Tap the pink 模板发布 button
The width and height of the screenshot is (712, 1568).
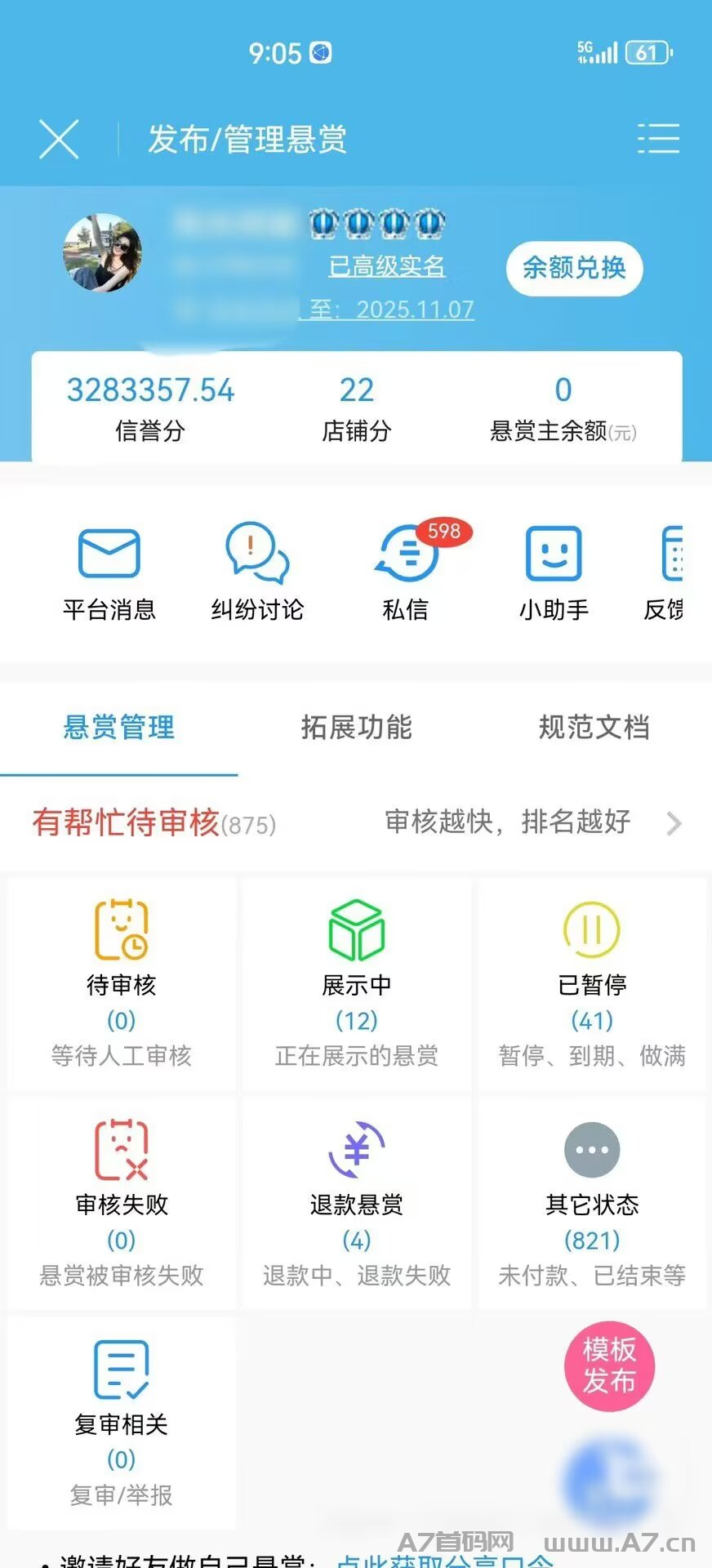click(x=609, y=1366)
